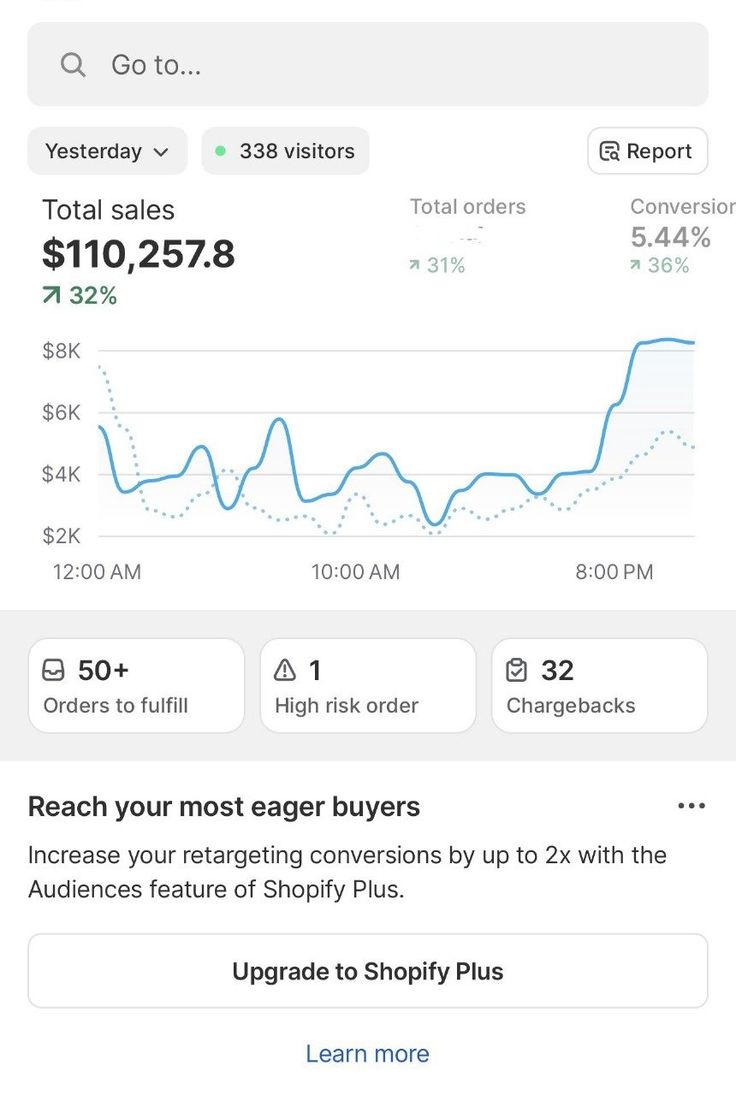Select the Total sales metric card
The height and width of the screenshot is (1095, 736).
[x=138, y=250]
